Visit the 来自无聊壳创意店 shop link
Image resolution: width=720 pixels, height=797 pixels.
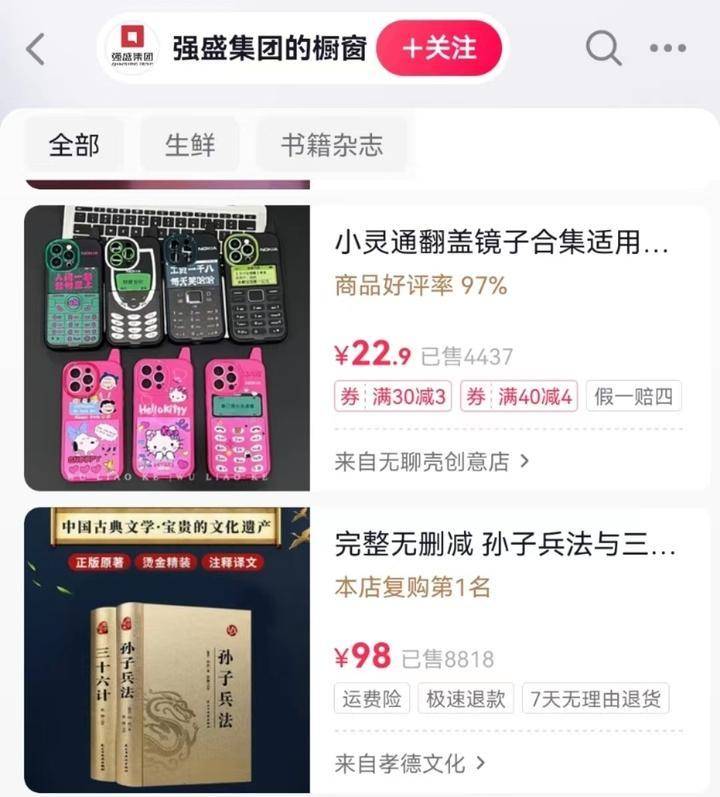pos(431,461)
